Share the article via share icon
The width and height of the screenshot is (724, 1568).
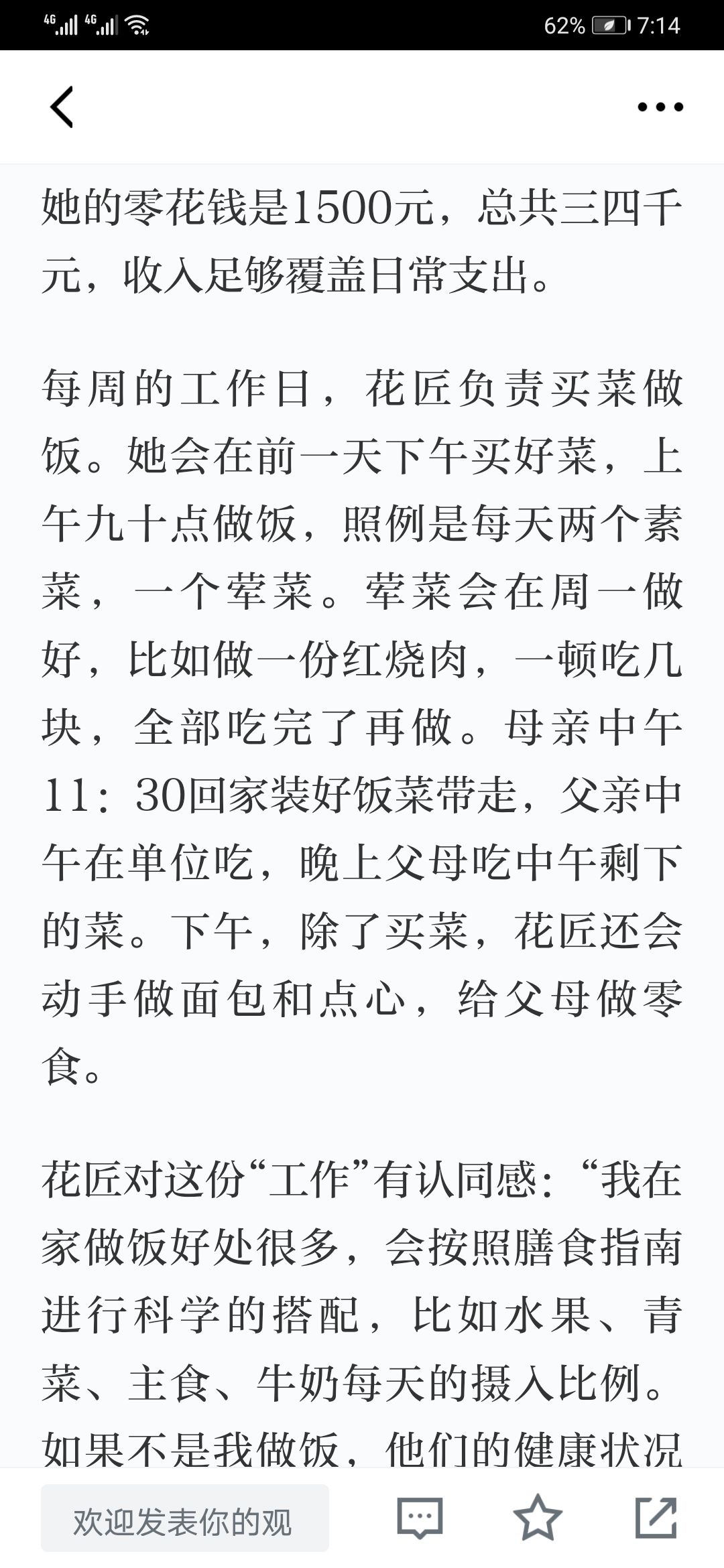(656, 1518)
